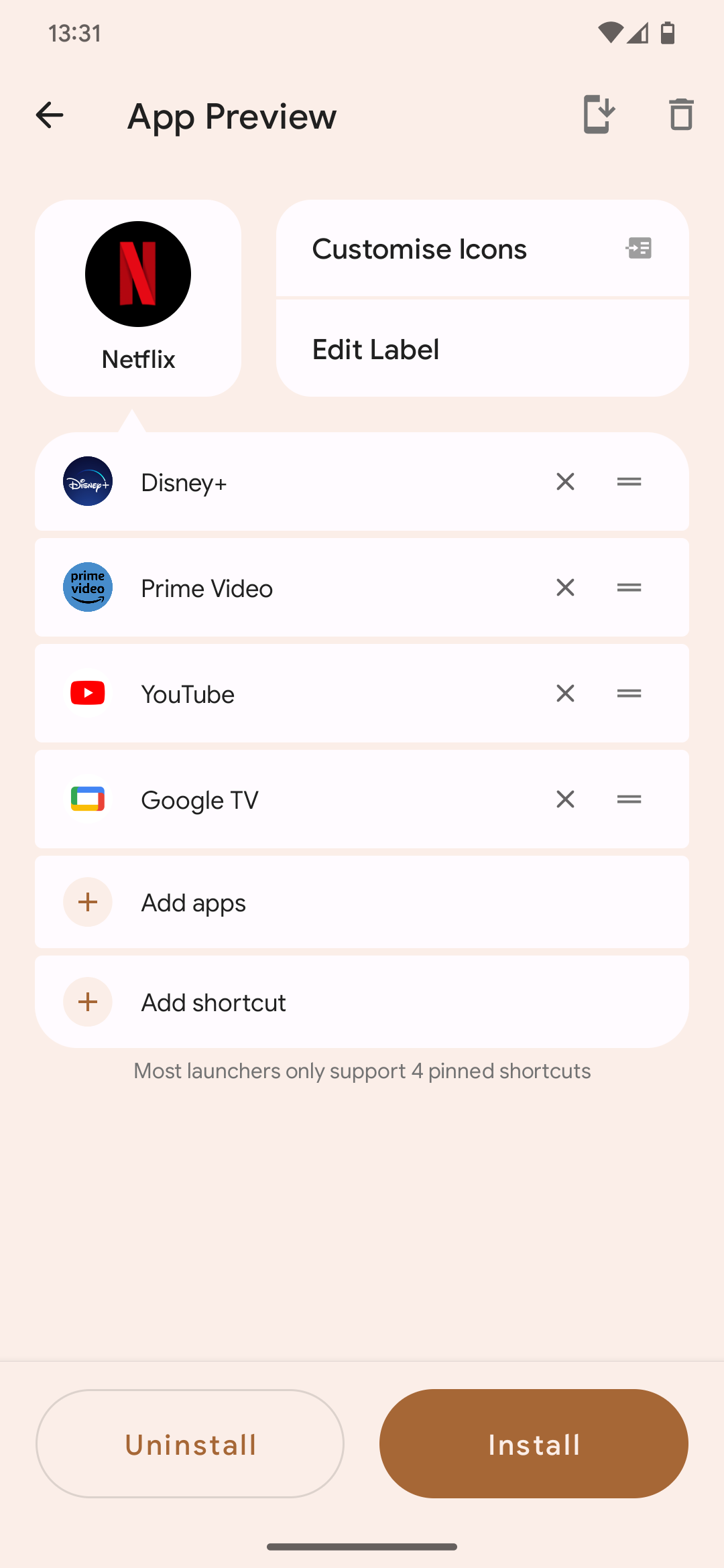The height and width of the screenshot is (1568, 724).
Task: Open the install-to-device icon in the top bar
Action: pyautogui.click(x=598, y=115)
